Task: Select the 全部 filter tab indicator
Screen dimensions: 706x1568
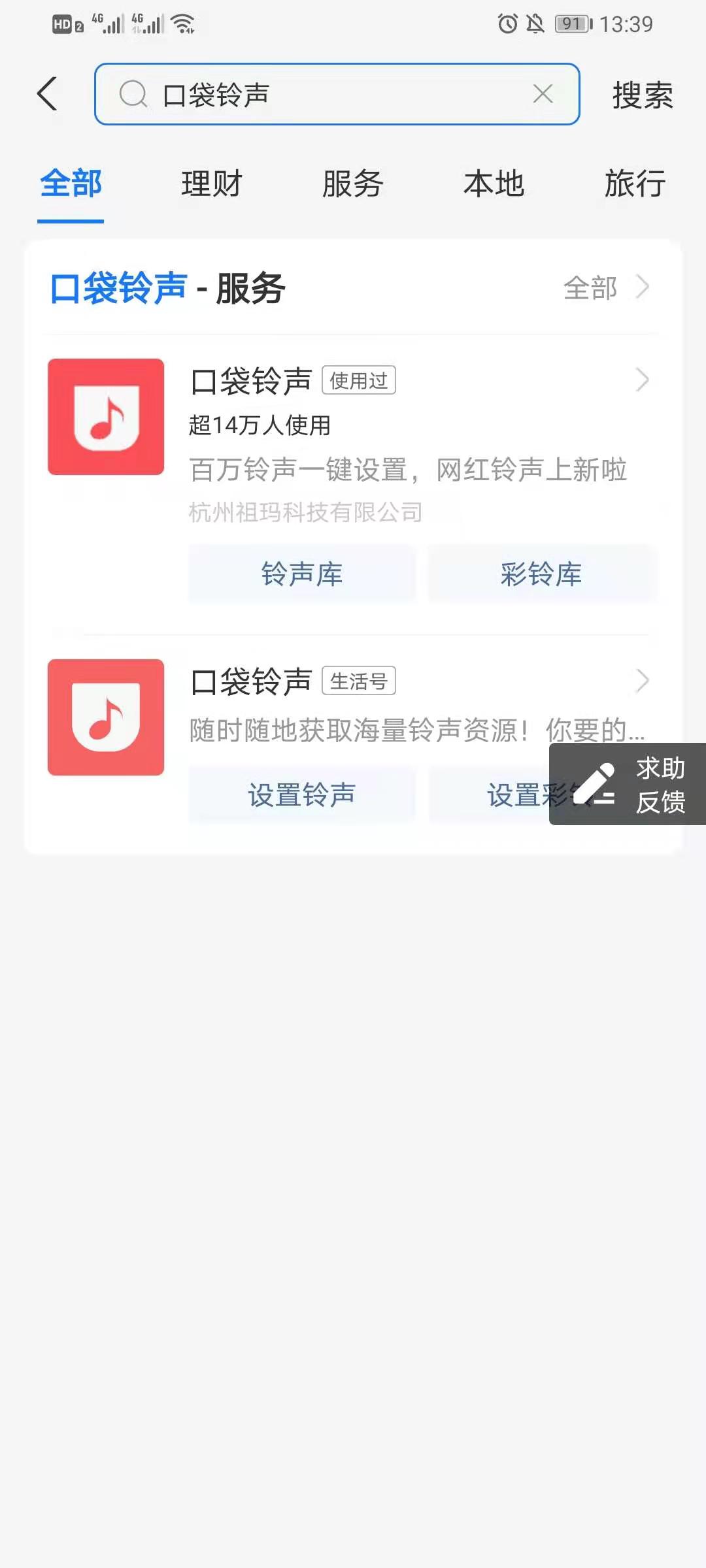Action: point(71,185)
